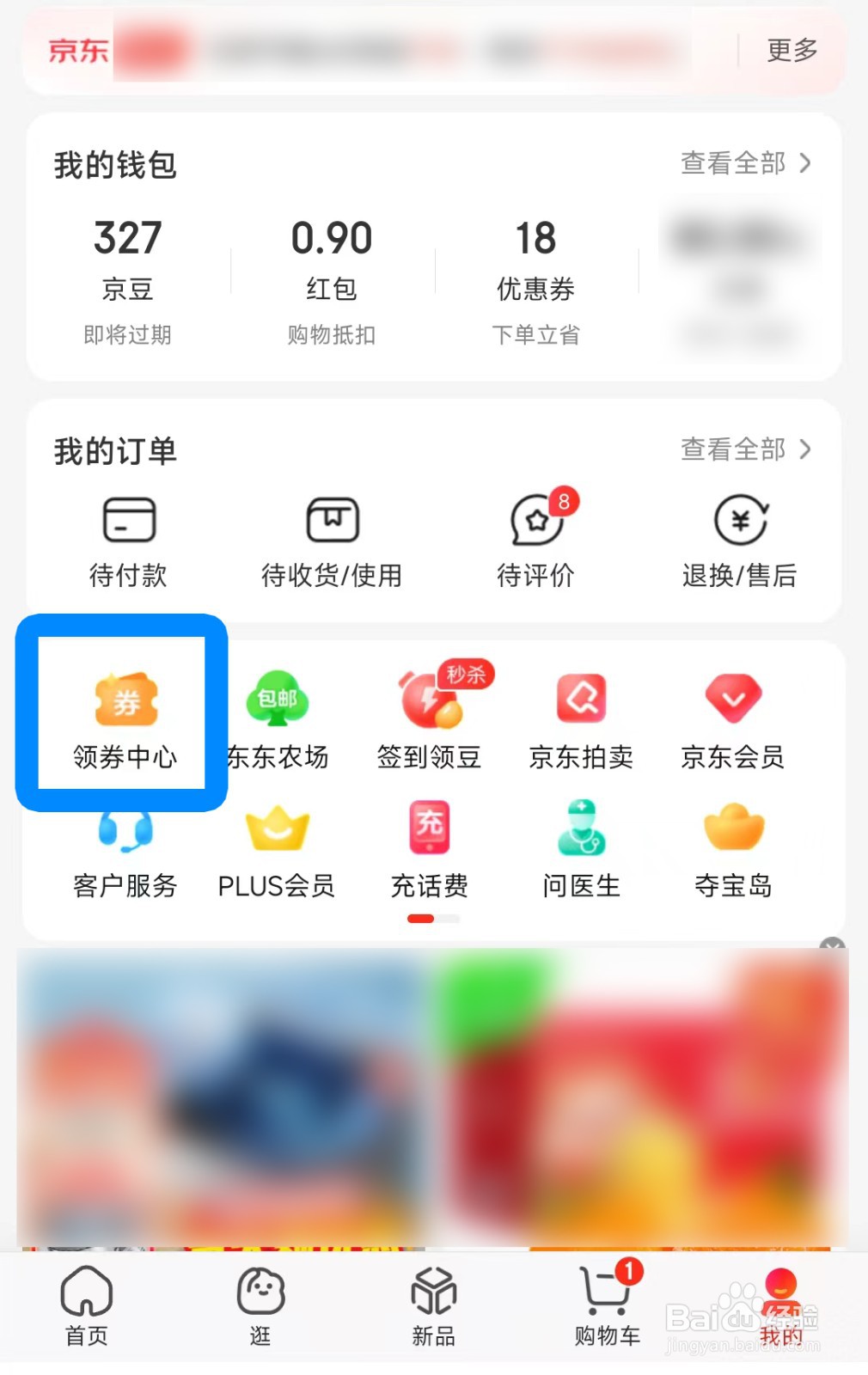
Task: Open the 东东农场 farm game
Action: (x=277, y=713)
